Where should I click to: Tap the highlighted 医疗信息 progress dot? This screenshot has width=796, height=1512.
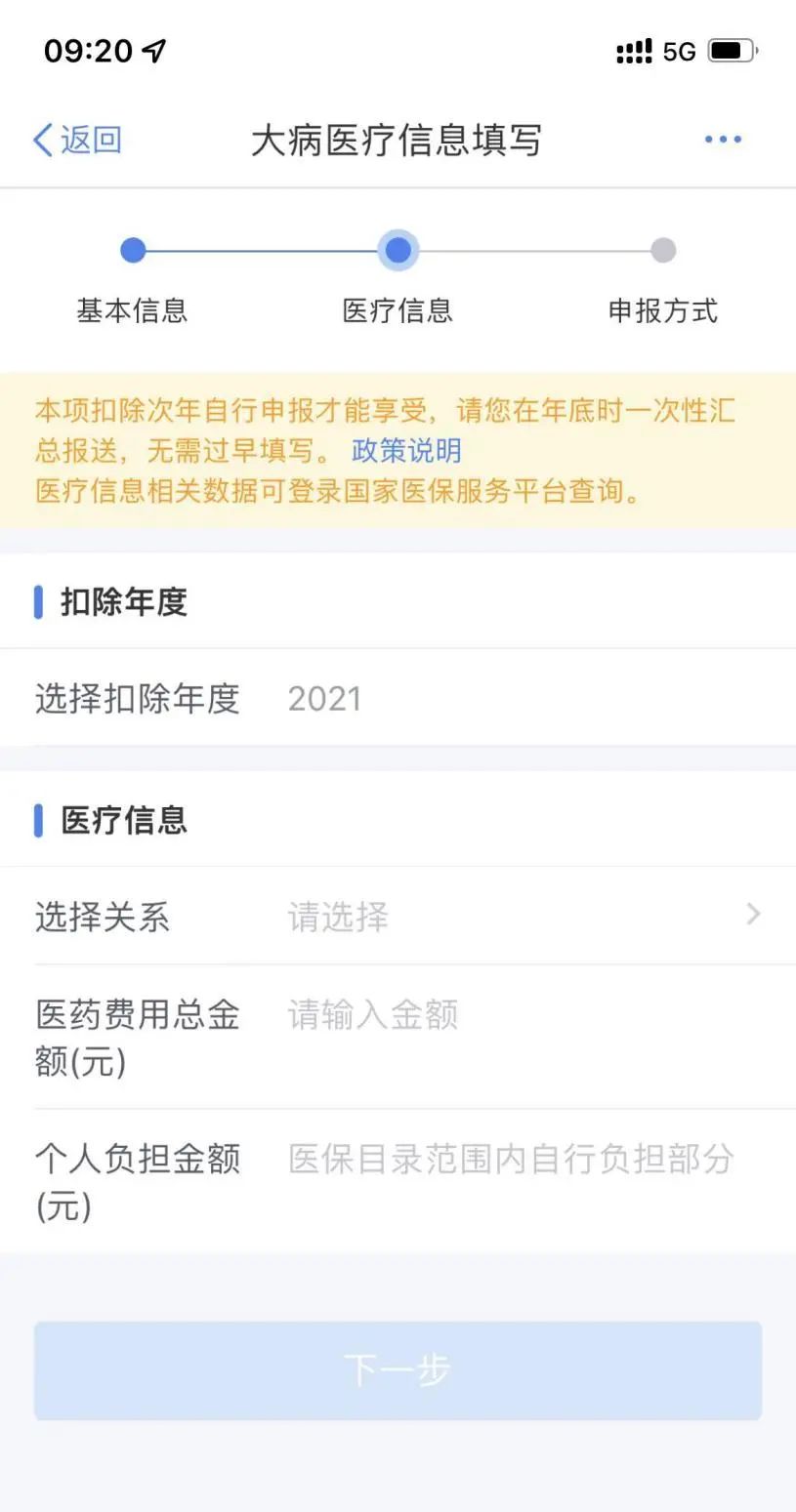pos(398,250)
